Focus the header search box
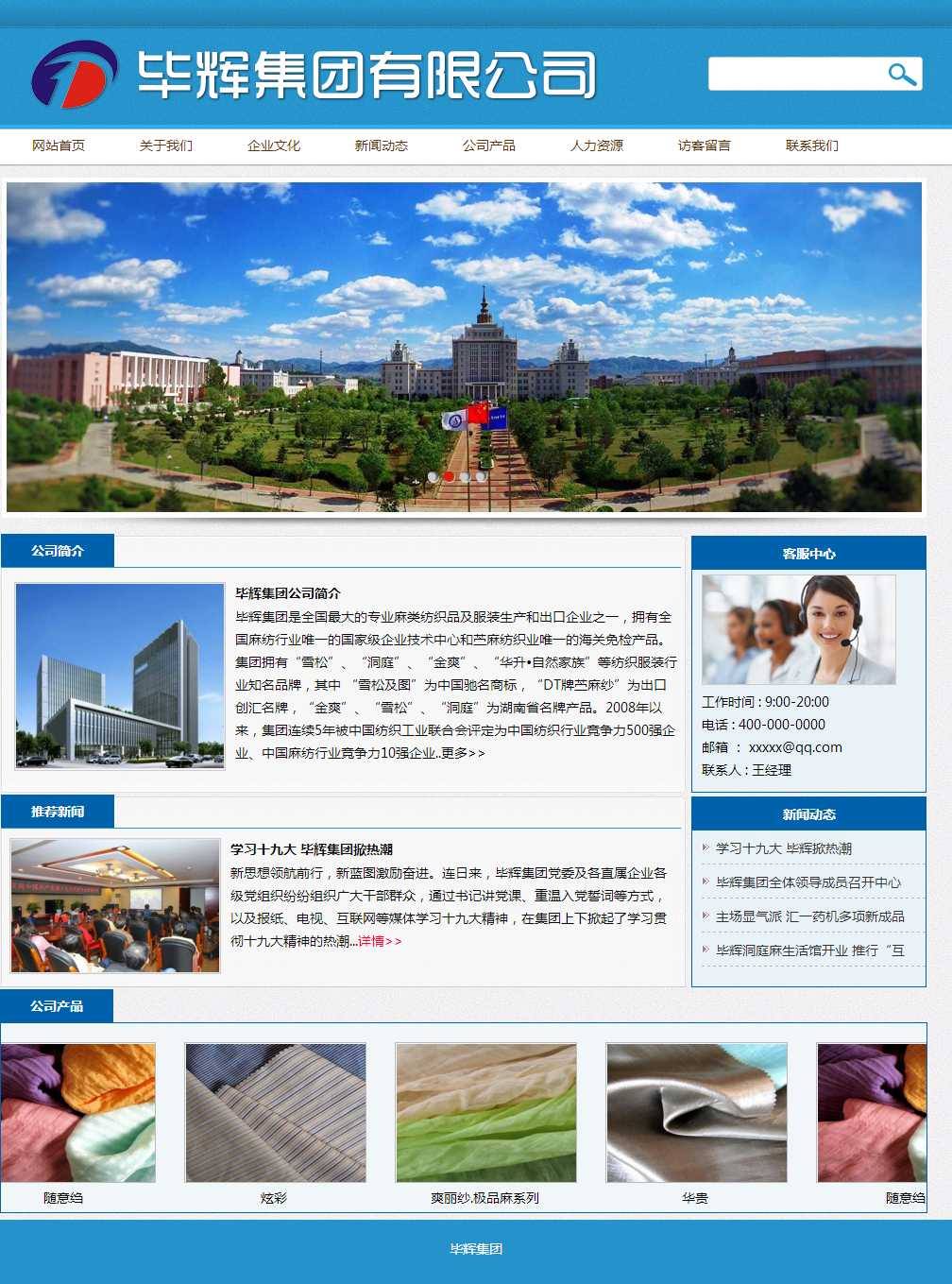 [793, 74]
